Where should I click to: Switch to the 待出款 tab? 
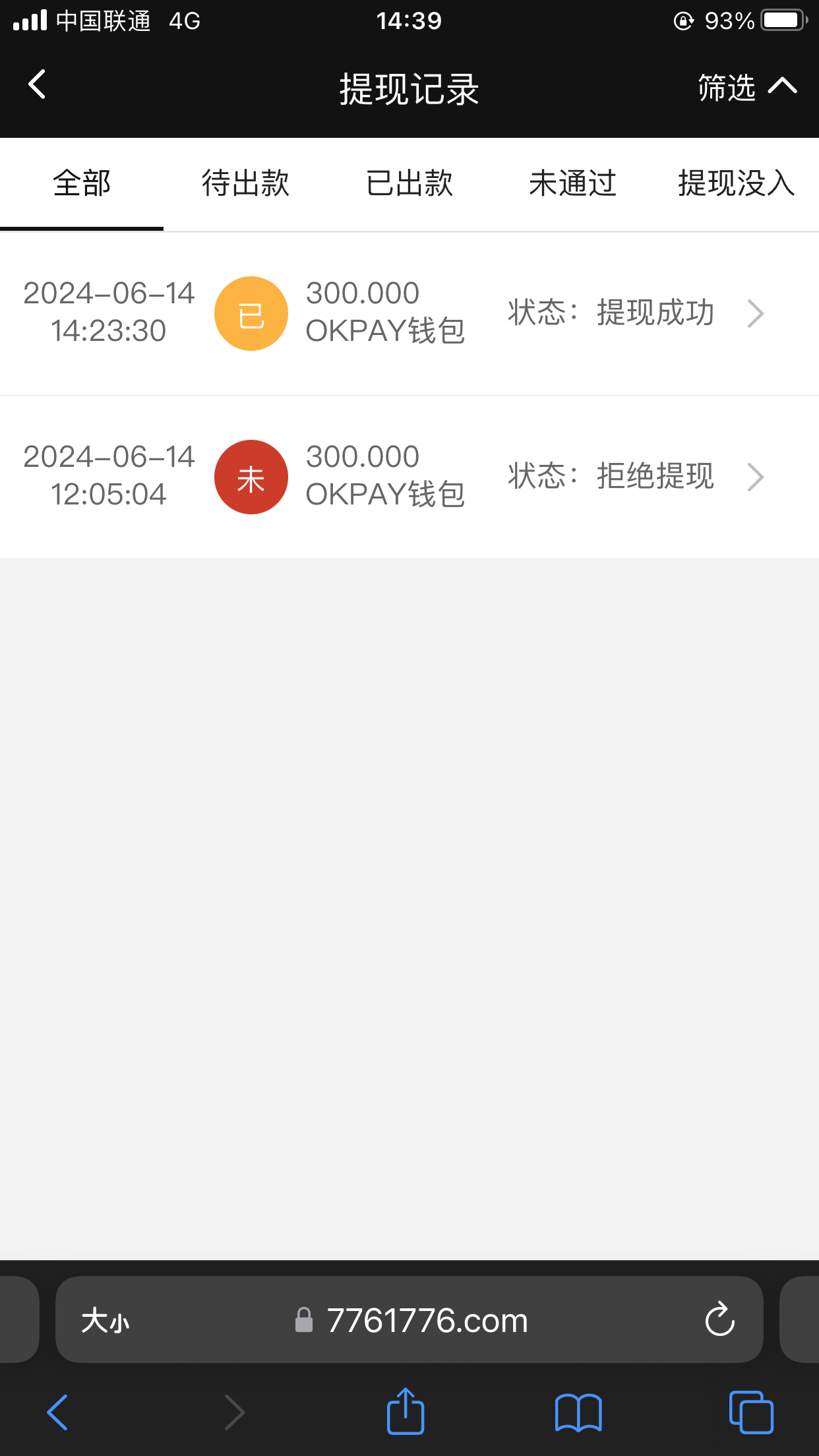click(x=245, y=183)
